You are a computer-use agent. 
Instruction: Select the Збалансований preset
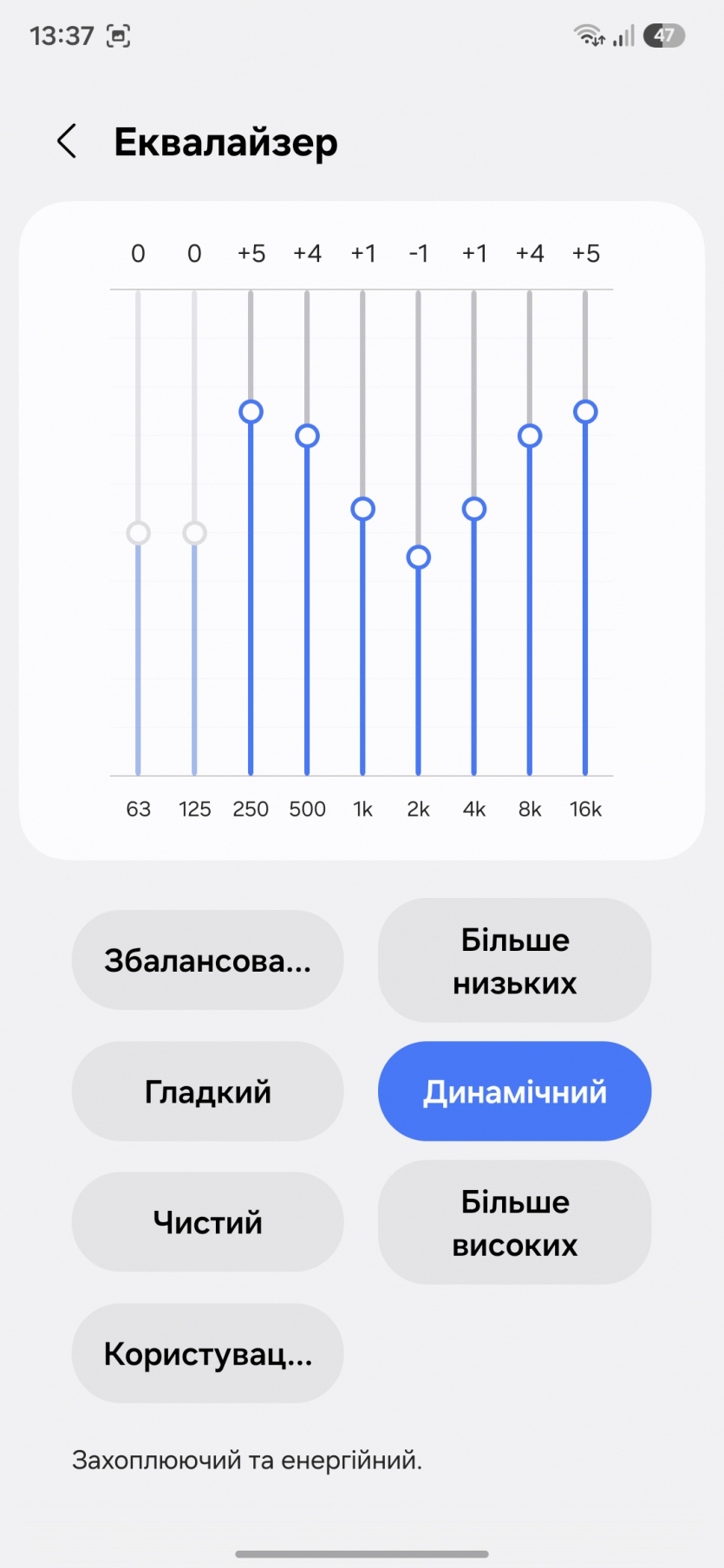pyautogui.click(x=207, y=960)
